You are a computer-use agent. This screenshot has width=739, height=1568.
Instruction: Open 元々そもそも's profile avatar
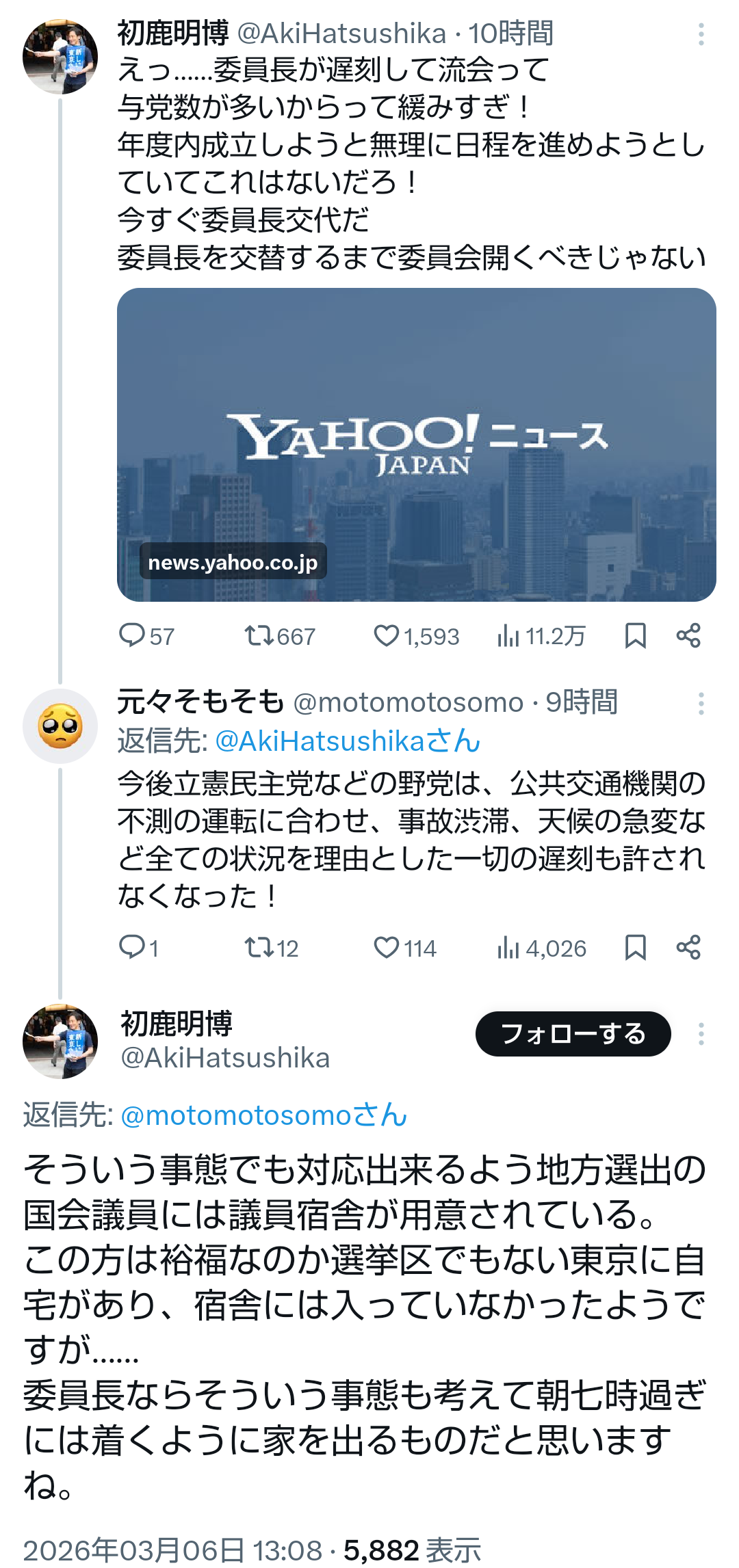coord(60,726)
